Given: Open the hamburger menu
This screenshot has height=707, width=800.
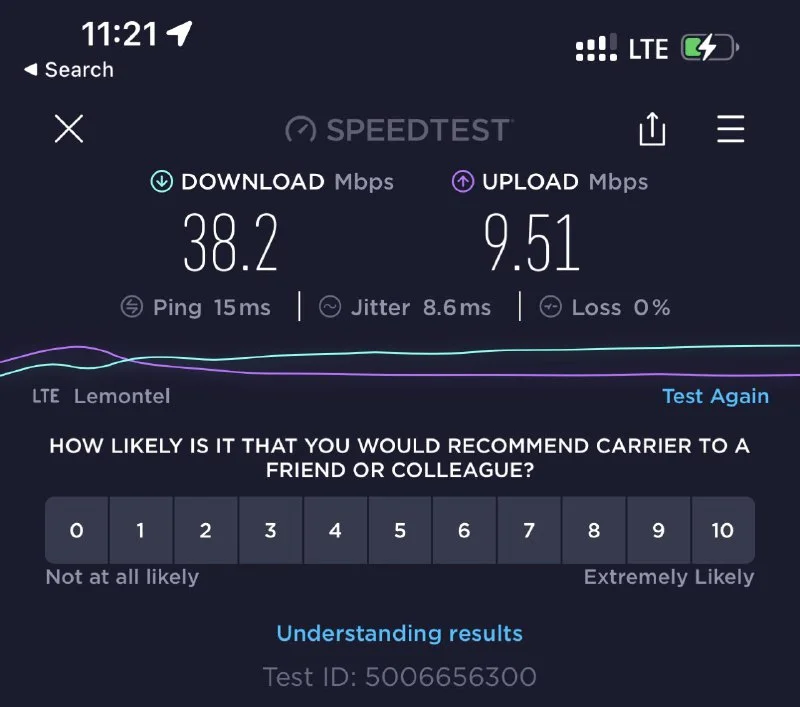Looking at the screenshot, I should tap(731, 129).
